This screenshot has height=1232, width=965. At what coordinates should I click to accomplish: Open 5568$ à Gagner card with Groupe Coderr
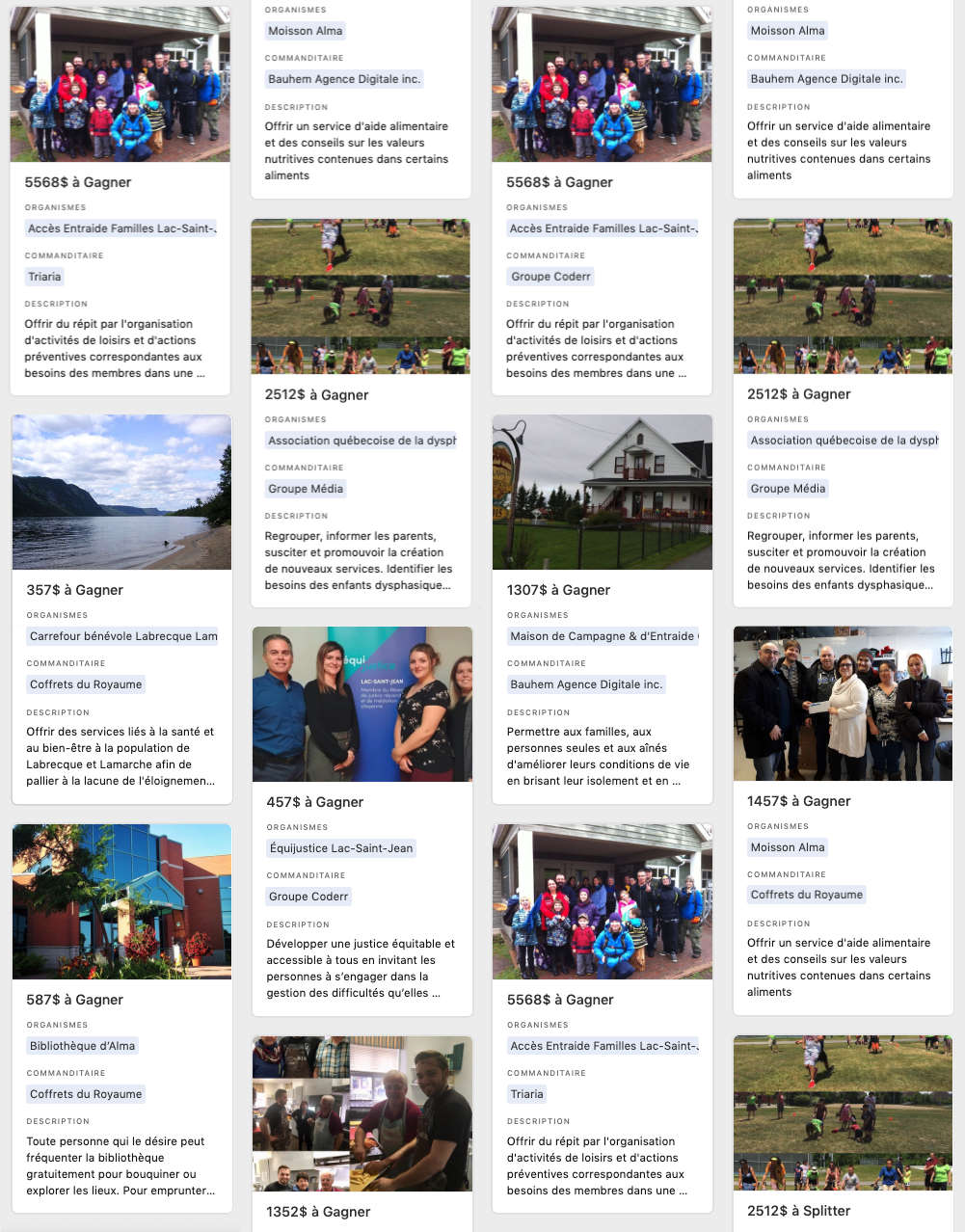click(560, 181)
